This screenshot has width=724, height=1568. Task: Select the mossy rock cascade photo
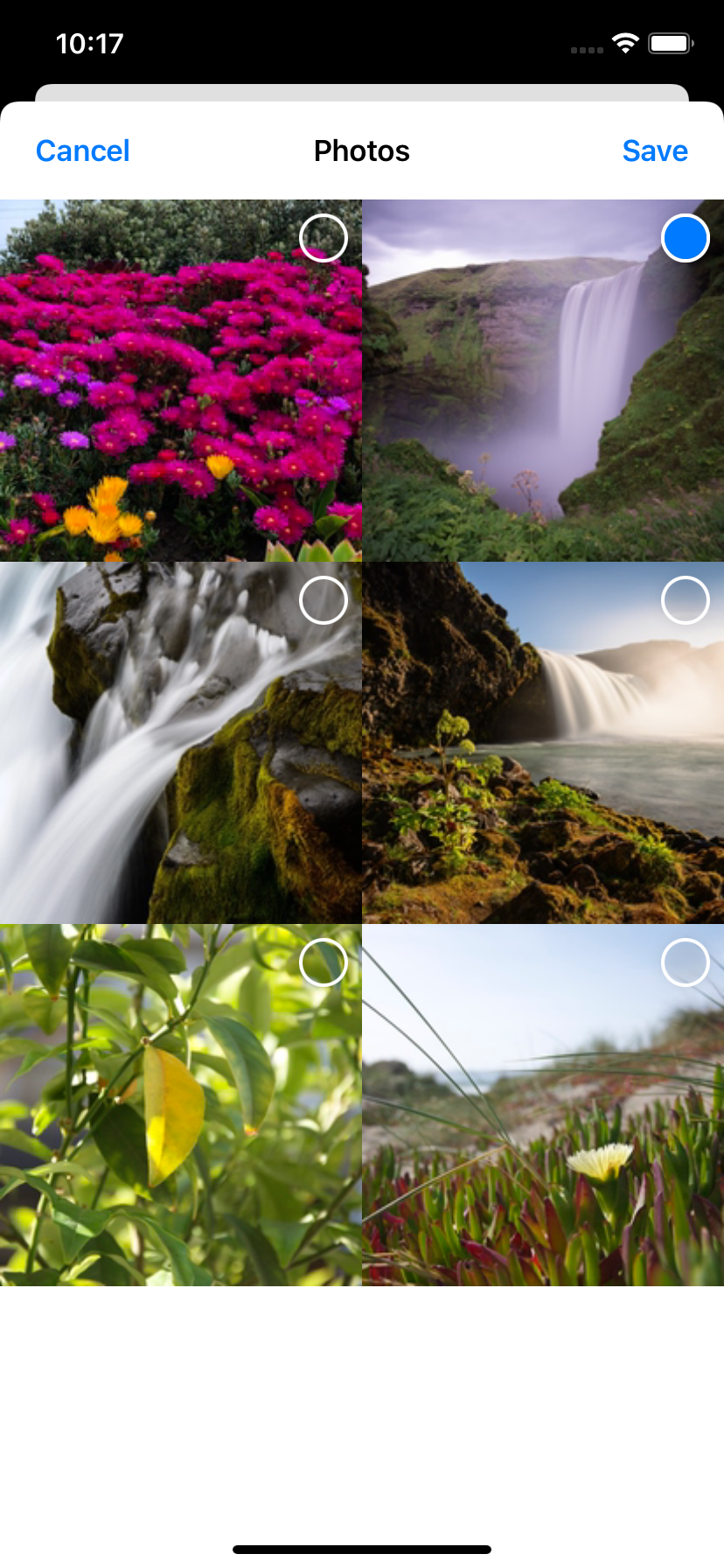click(x=323, y=600)
